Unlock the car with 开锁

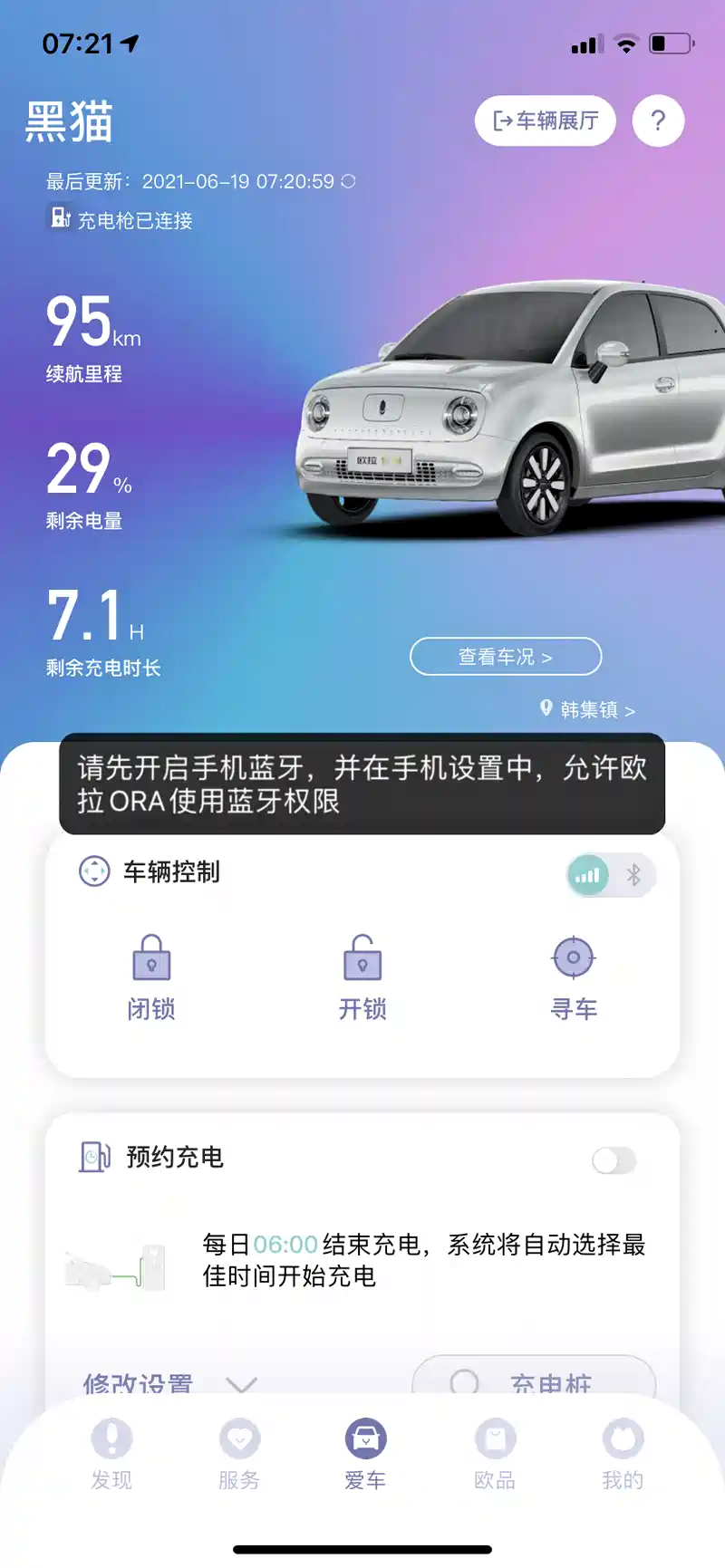coord(362,978)
